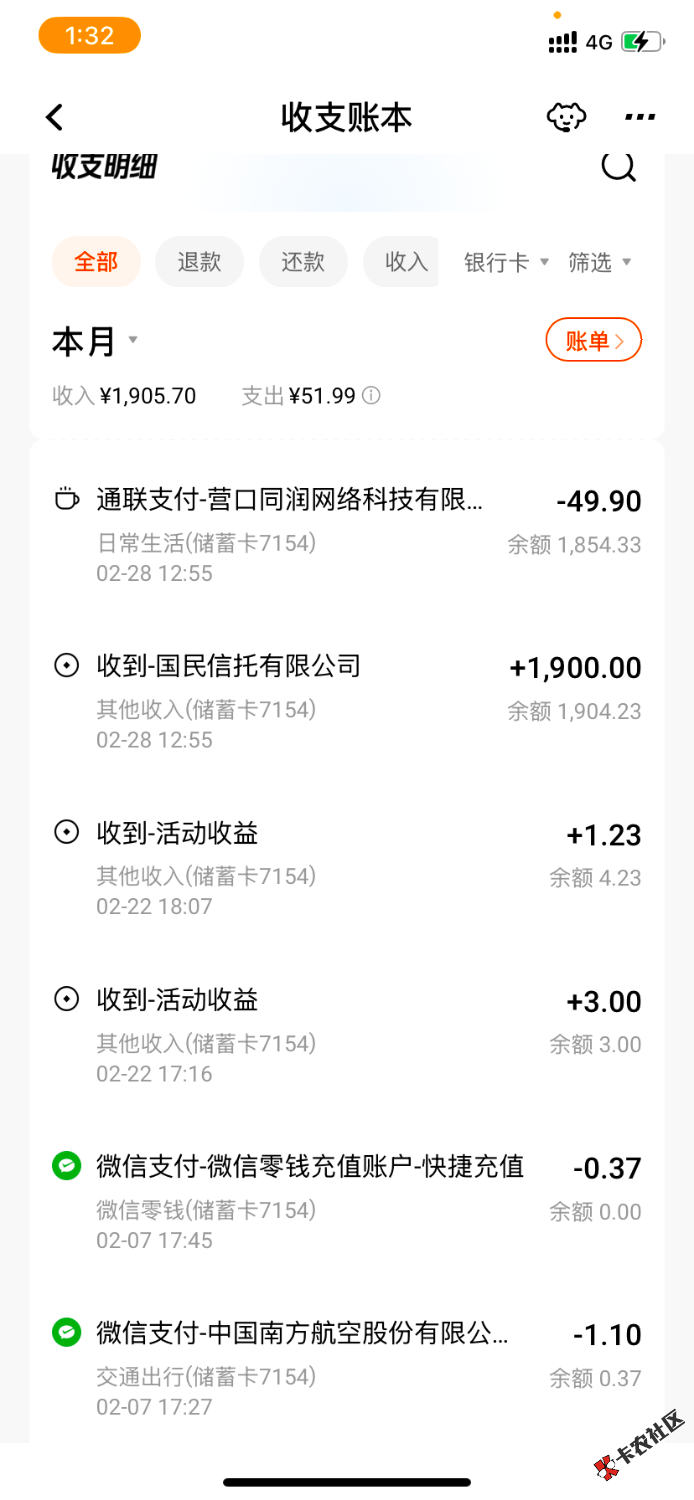View the 国民信托有限公司 +1,900.00 record
694x1500 pixels.
[x=346, y=701]
